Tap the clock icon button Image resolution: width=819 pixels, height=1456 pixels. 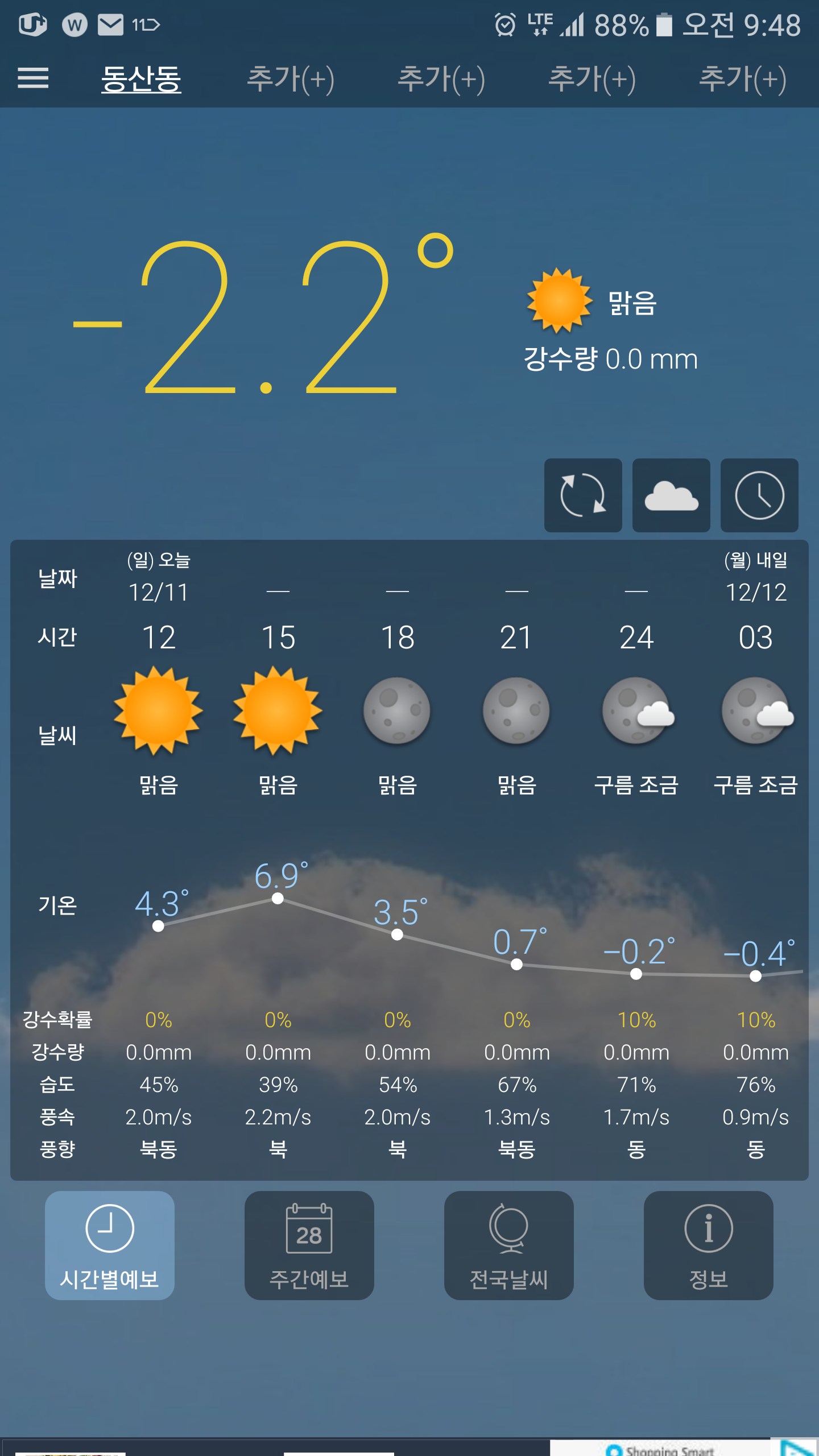coord(759,495)
